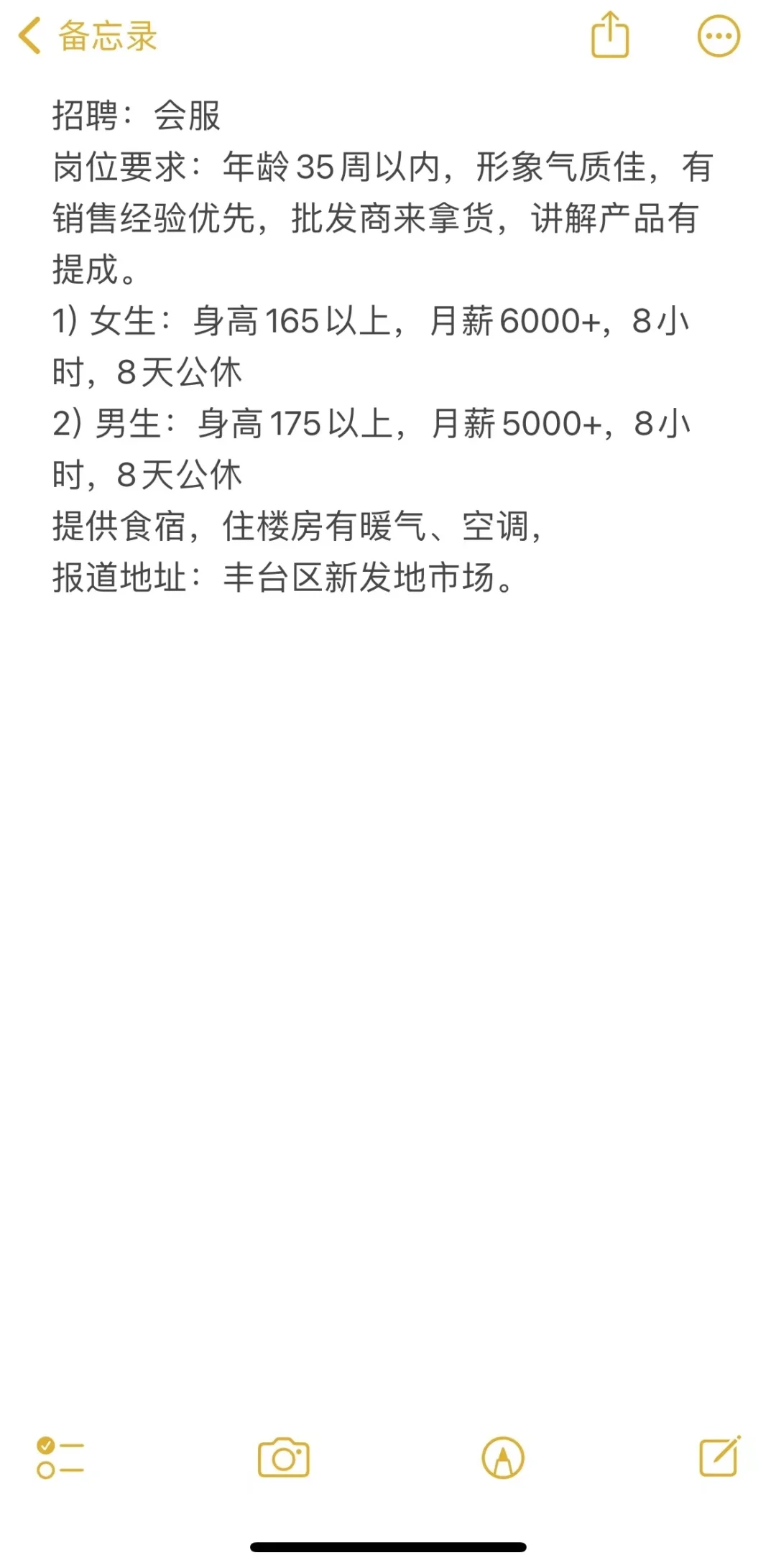Open the camera attachment option
776x1568 pixels.
pos(284,1457)
